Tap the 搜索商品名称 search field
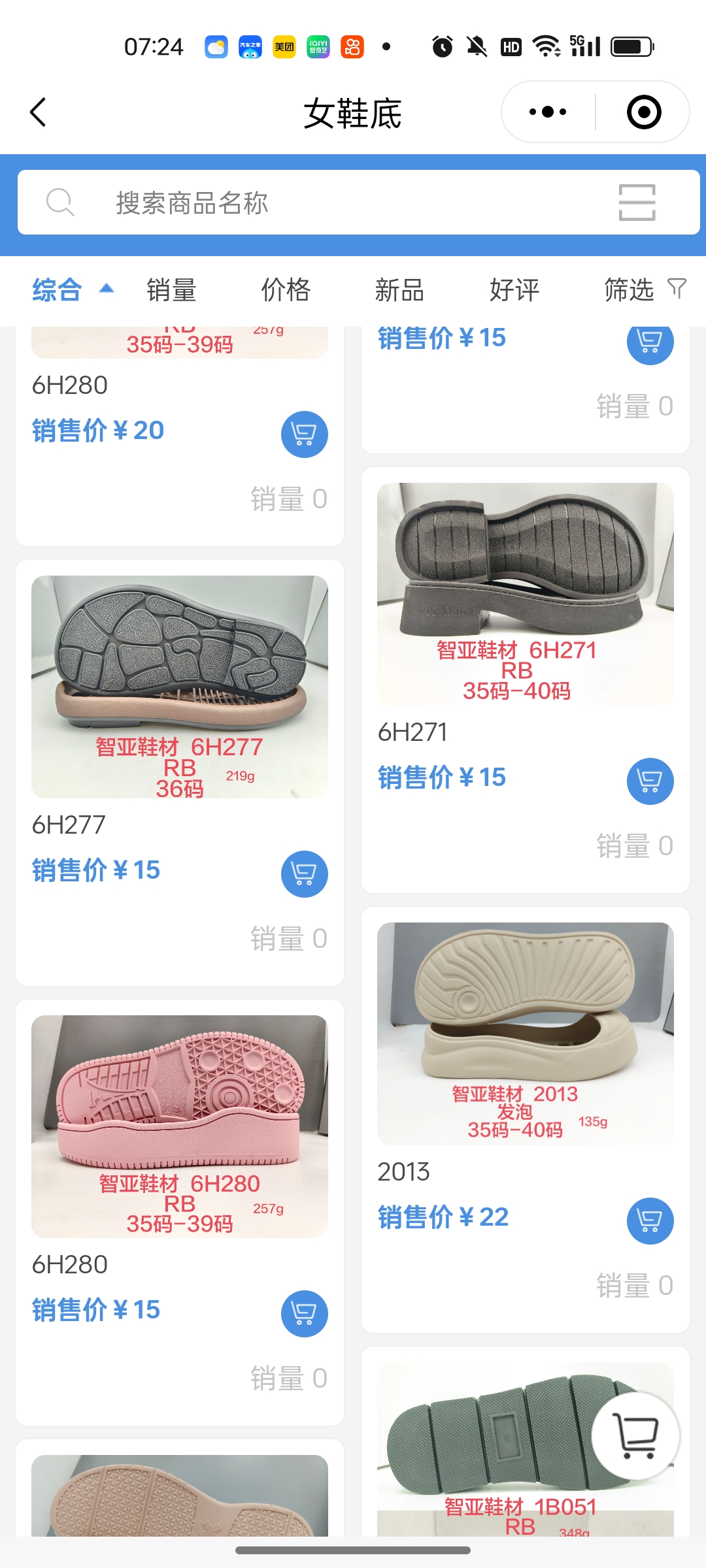The height and width of the screenshot is (1568, 706). (327, 203)
